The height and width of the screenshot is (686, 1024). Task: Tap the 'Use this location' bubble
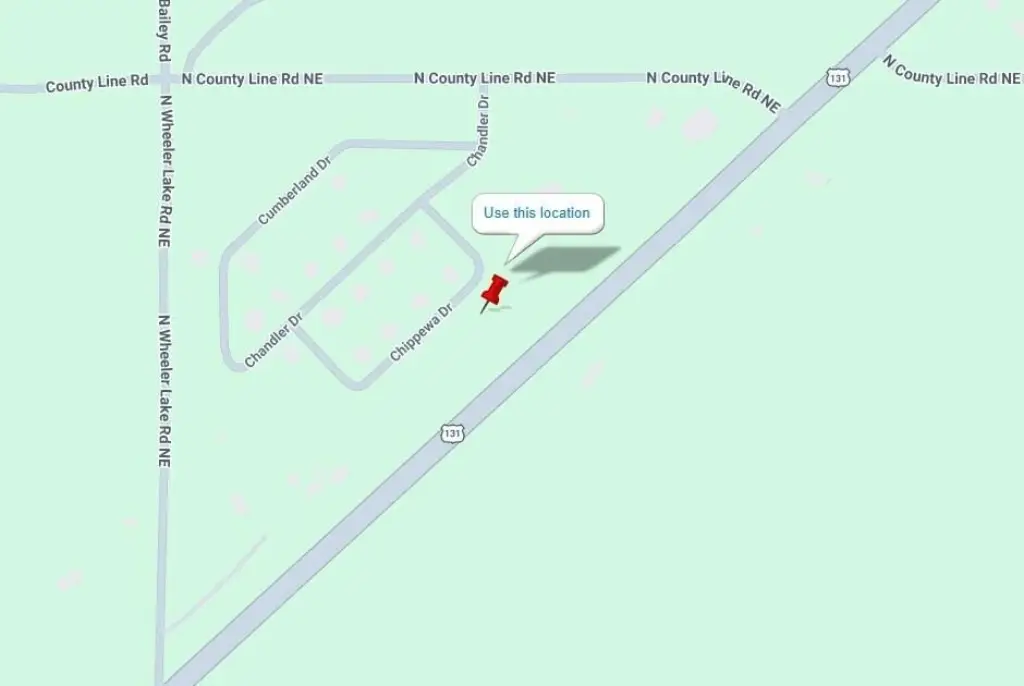(x=537, y=213)
